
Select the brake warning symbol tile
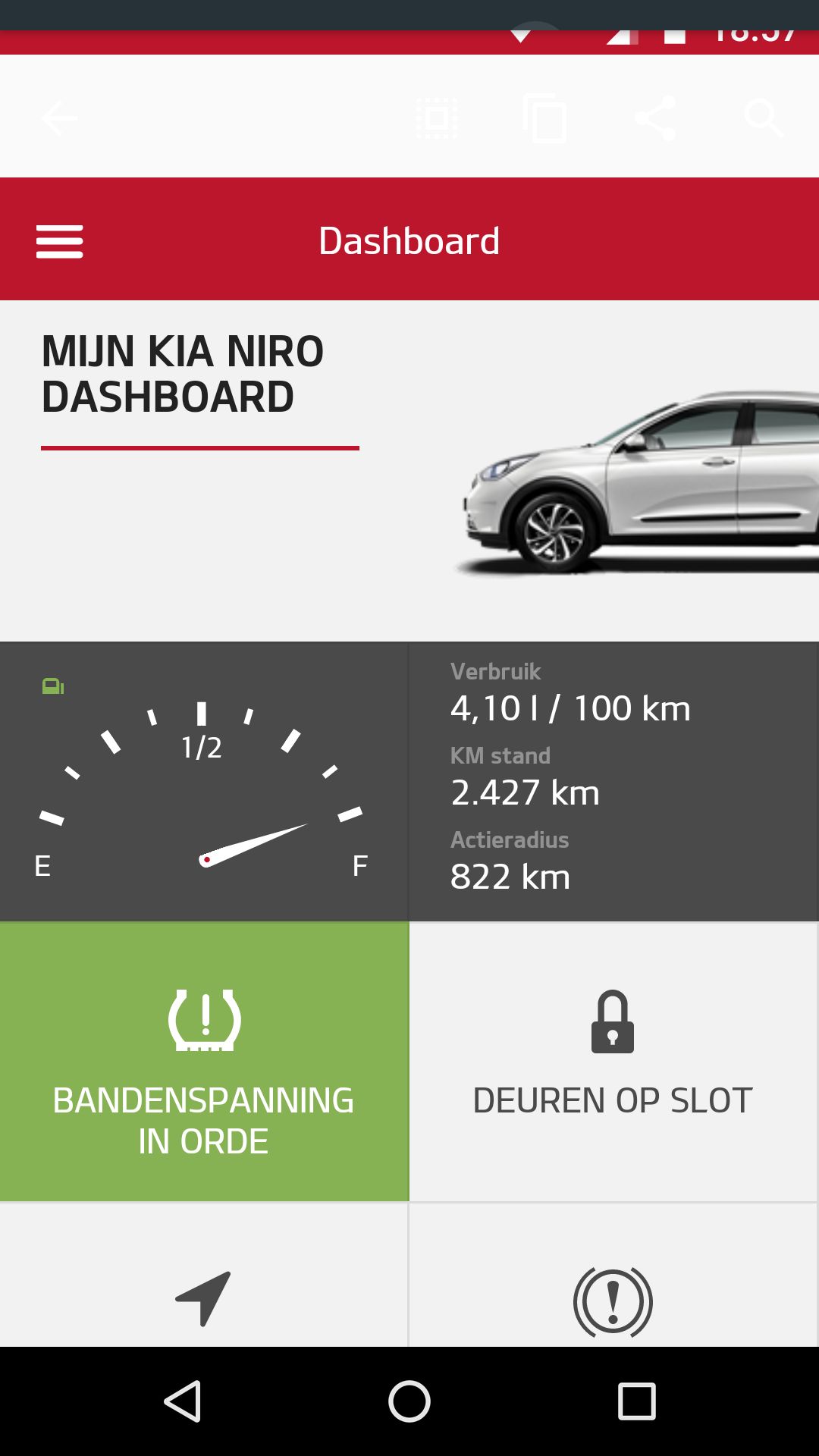tap(613, 1300)
